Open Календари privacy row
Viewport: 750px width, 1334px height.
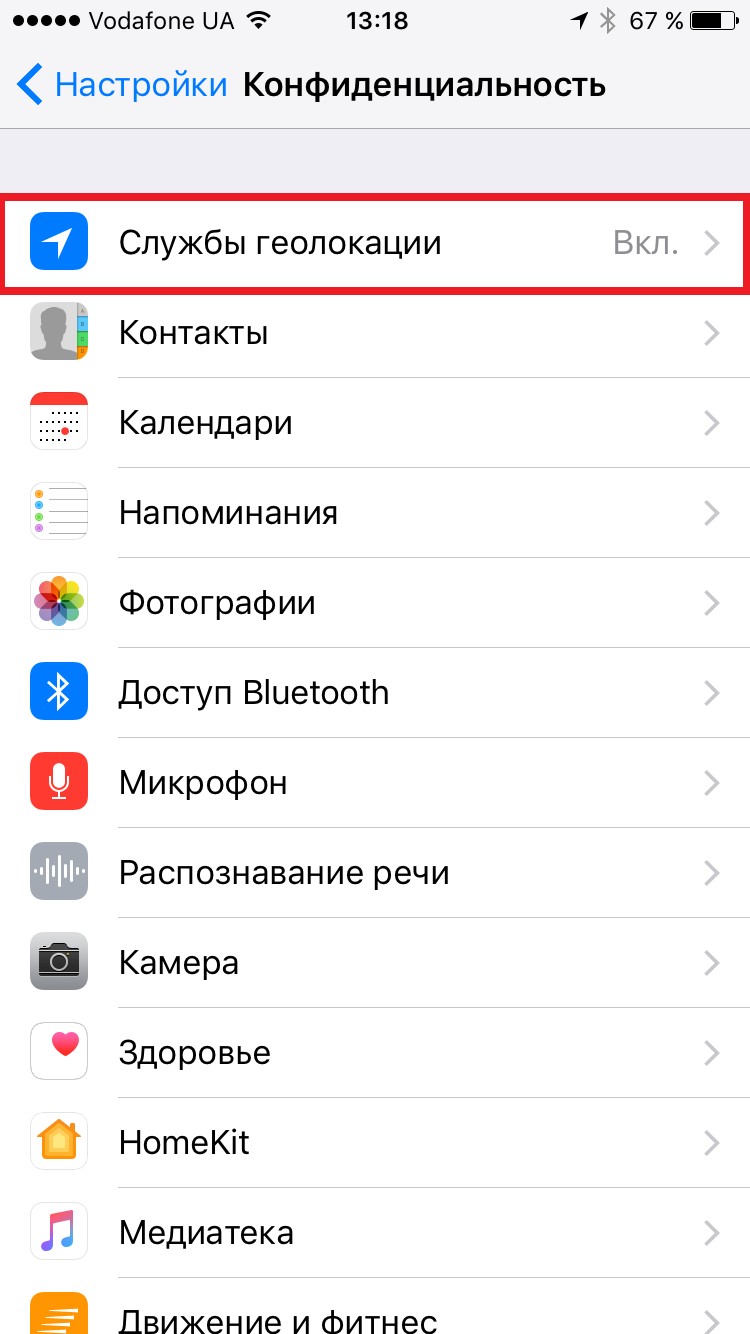click(x=375, y=423)
